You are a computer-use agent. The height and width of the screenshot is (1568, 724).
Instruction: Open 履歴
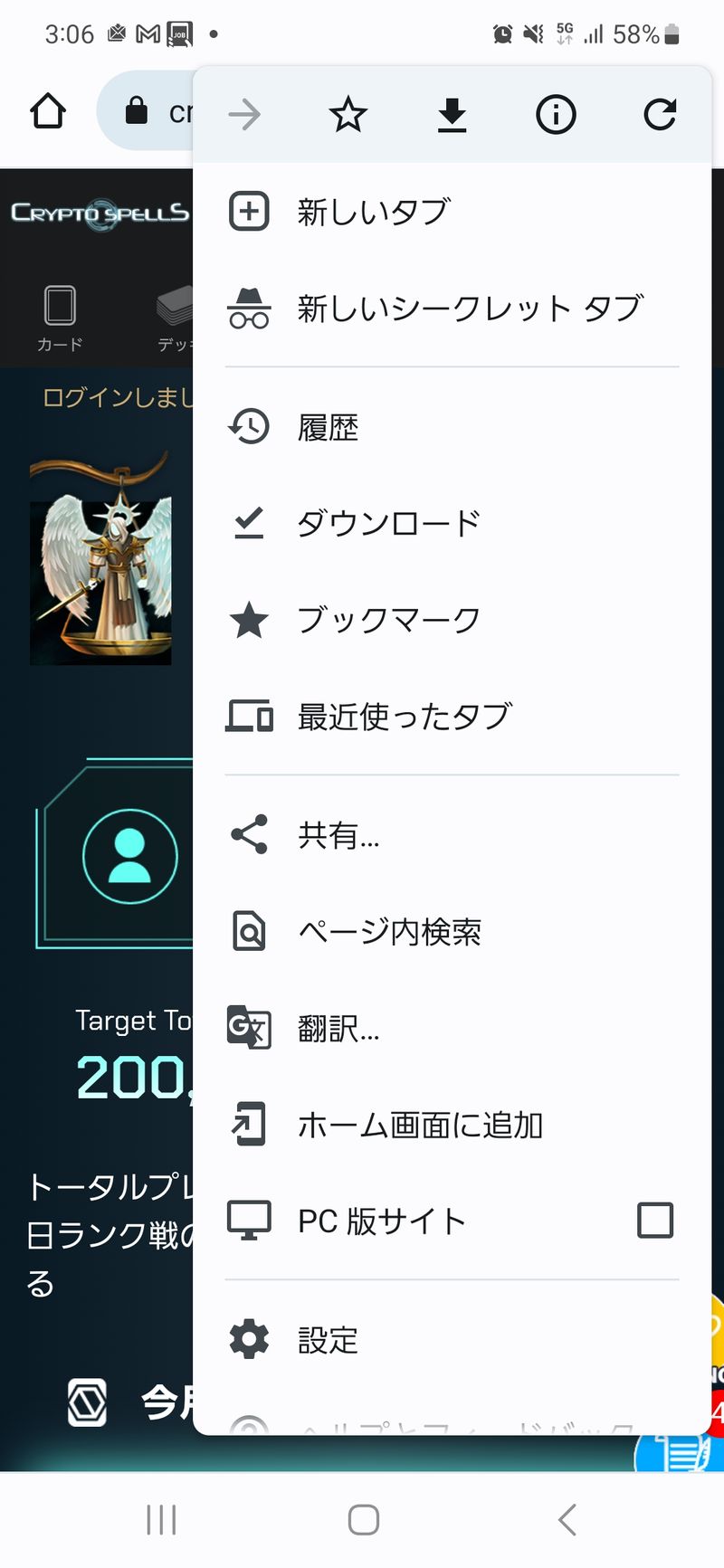[x=328, y=427]
